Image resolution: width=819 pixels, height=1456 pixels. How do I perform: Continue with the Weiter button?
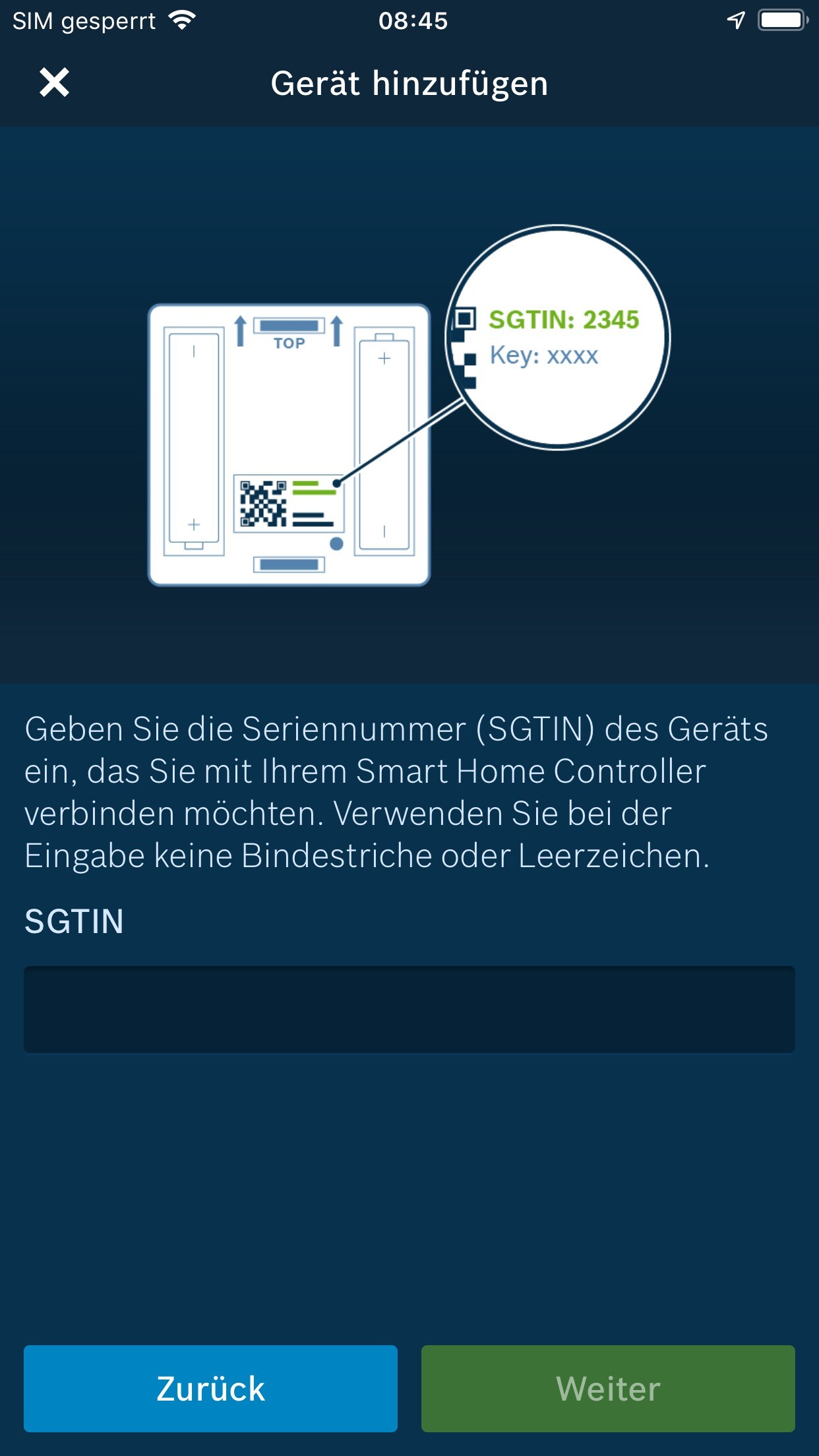(x=608, y=1388)
